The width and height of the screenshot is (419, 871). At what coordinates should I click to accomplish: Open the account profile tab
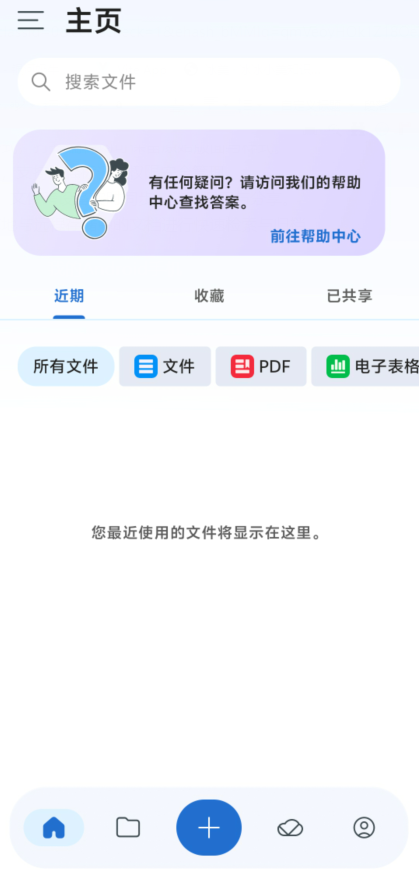pos(364,828)
